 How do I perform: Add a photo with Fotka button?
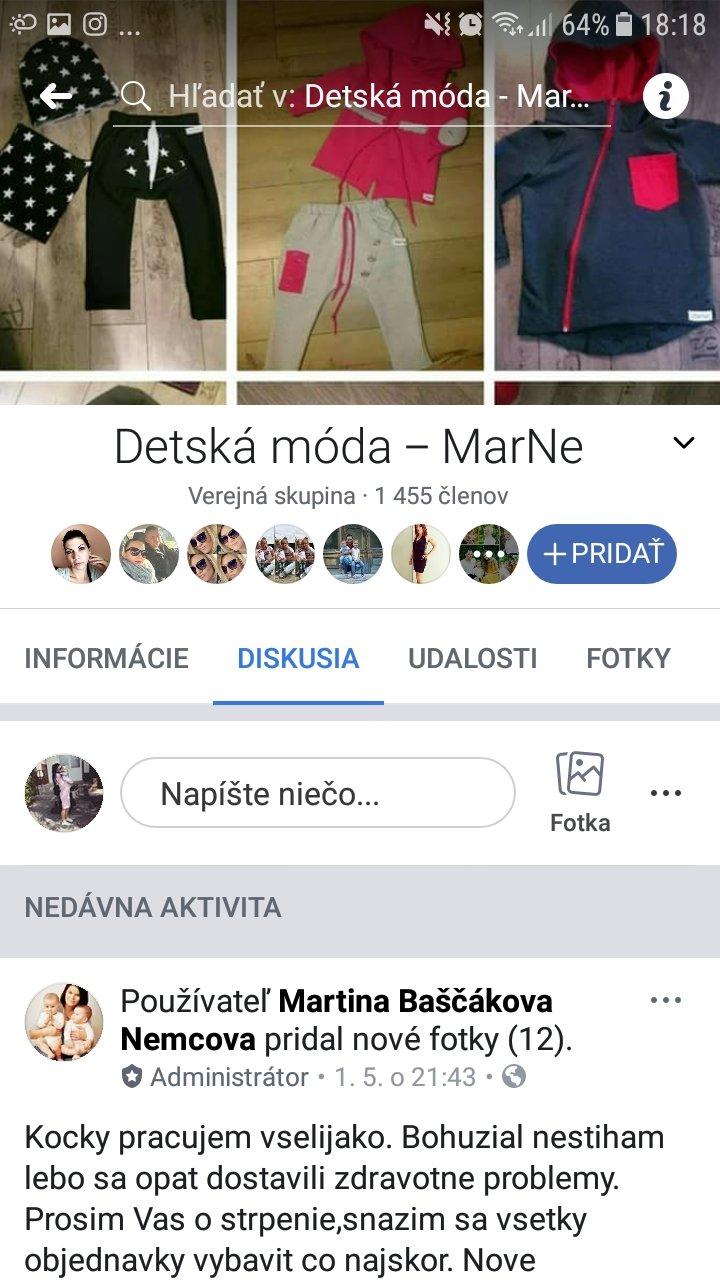(x=580, y=792)
